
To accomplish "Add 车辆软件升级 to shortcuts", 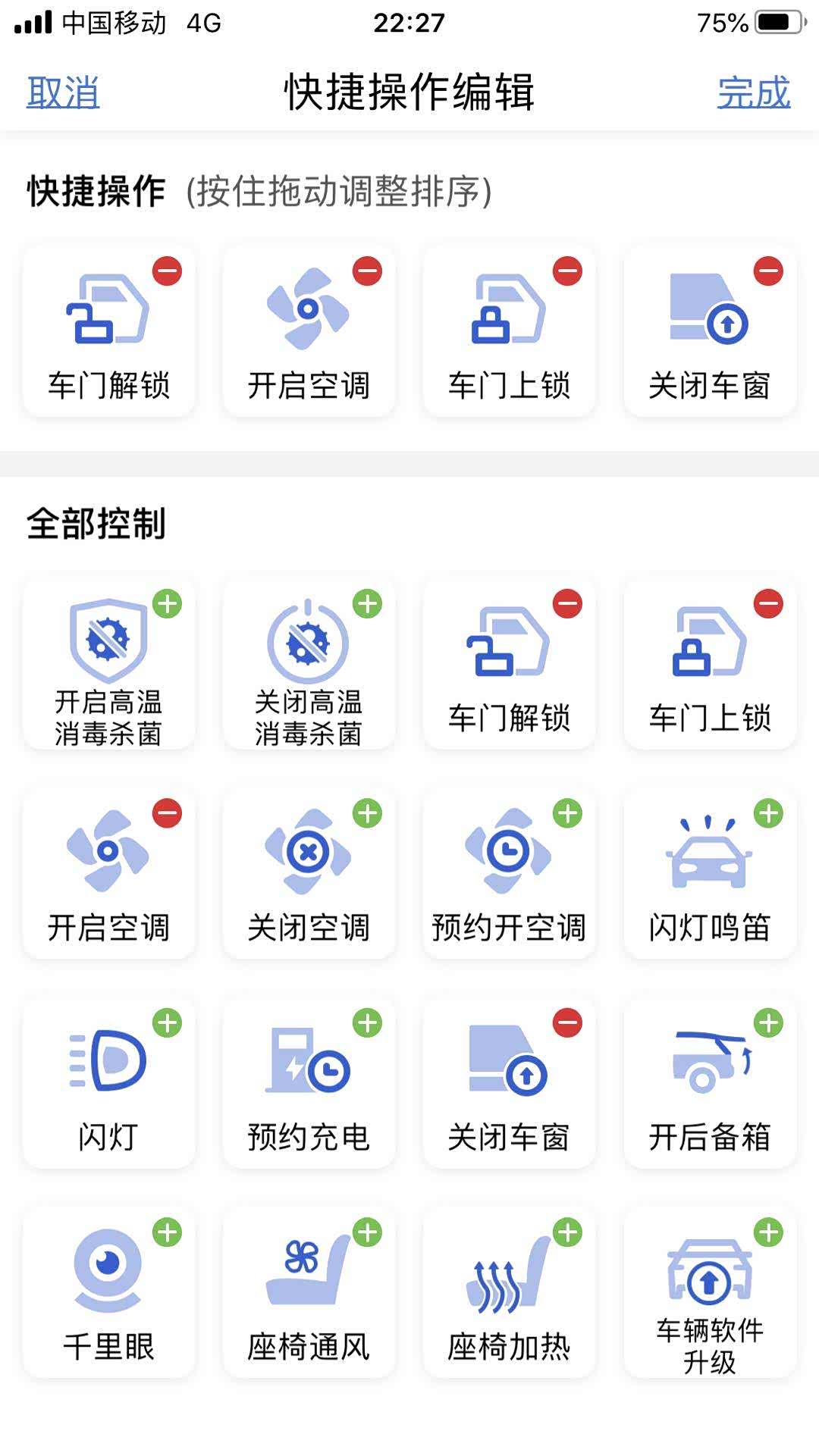I will [x=768, y=1232].
